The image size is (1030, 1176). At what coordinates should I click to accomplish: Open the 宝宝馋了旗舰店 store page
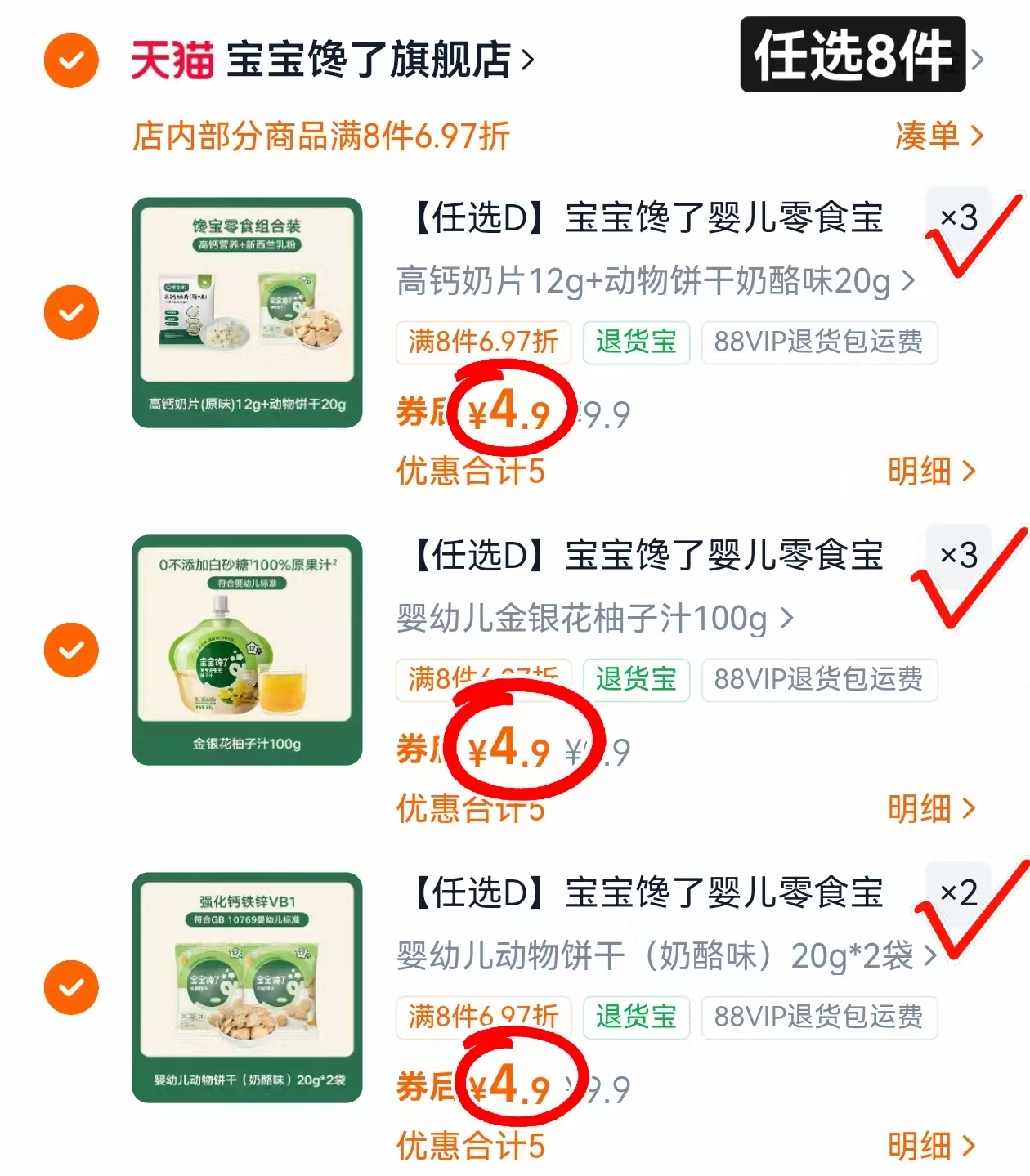click(360, 60)
